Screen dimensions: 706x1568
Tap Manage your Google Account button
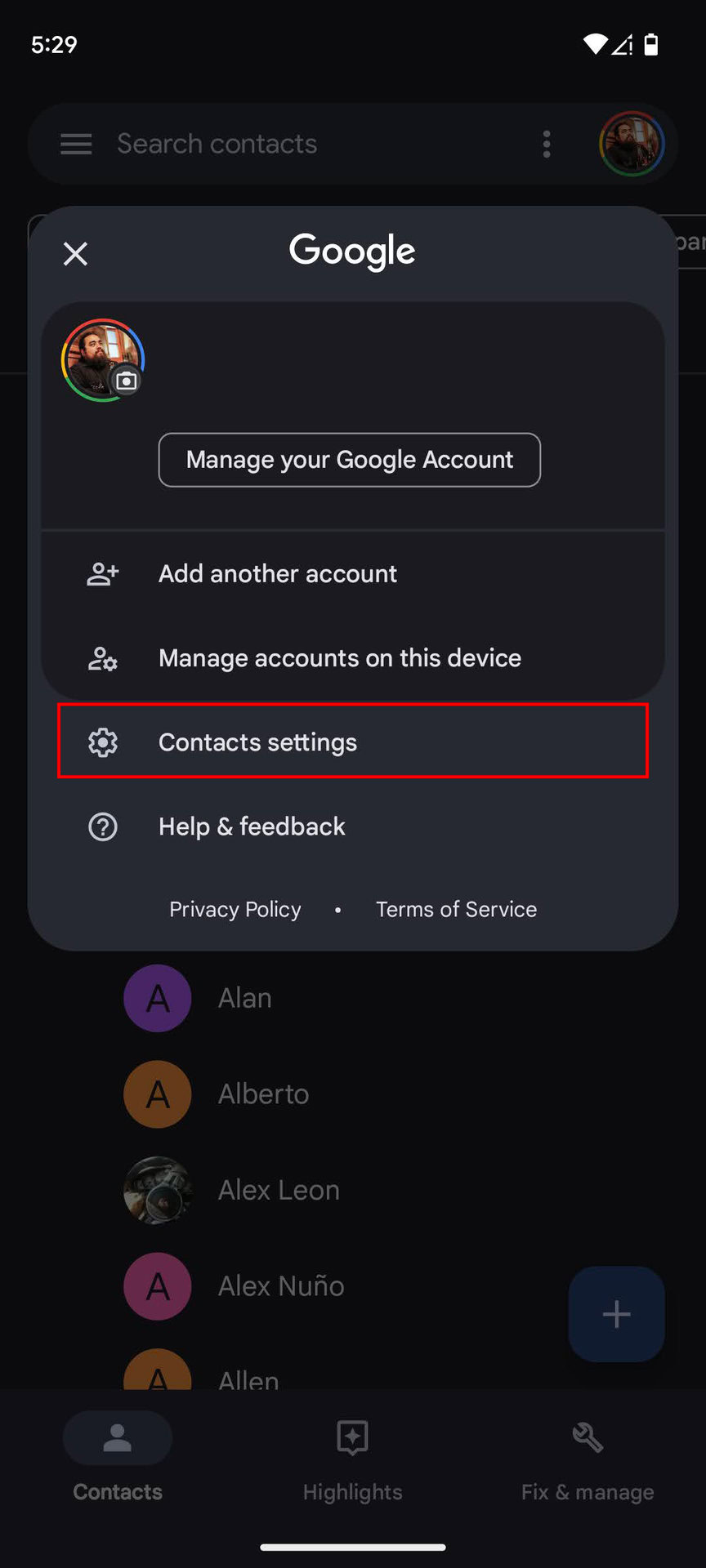(x=350, y=460)
